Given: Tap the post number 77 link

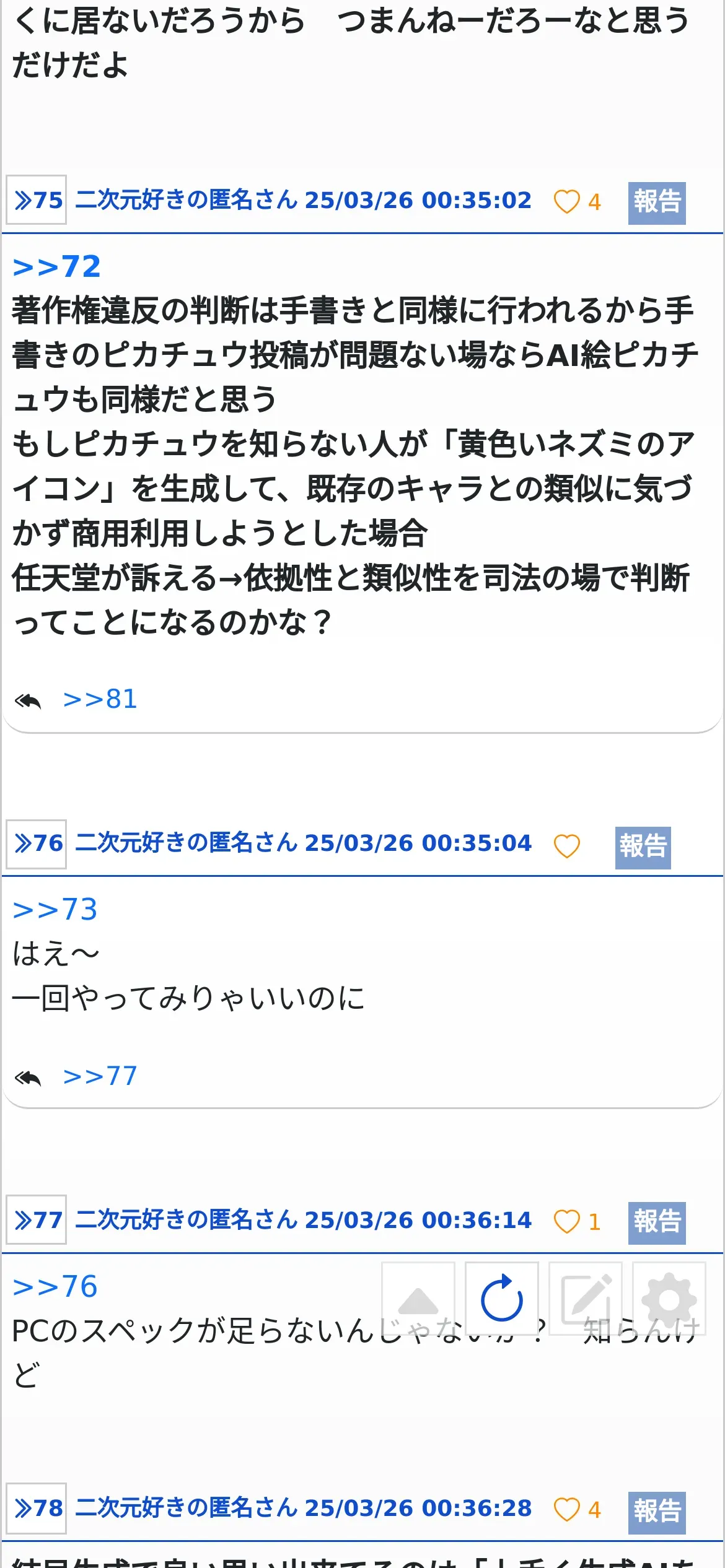Looking at the screenshot, I should point(37,1220).
